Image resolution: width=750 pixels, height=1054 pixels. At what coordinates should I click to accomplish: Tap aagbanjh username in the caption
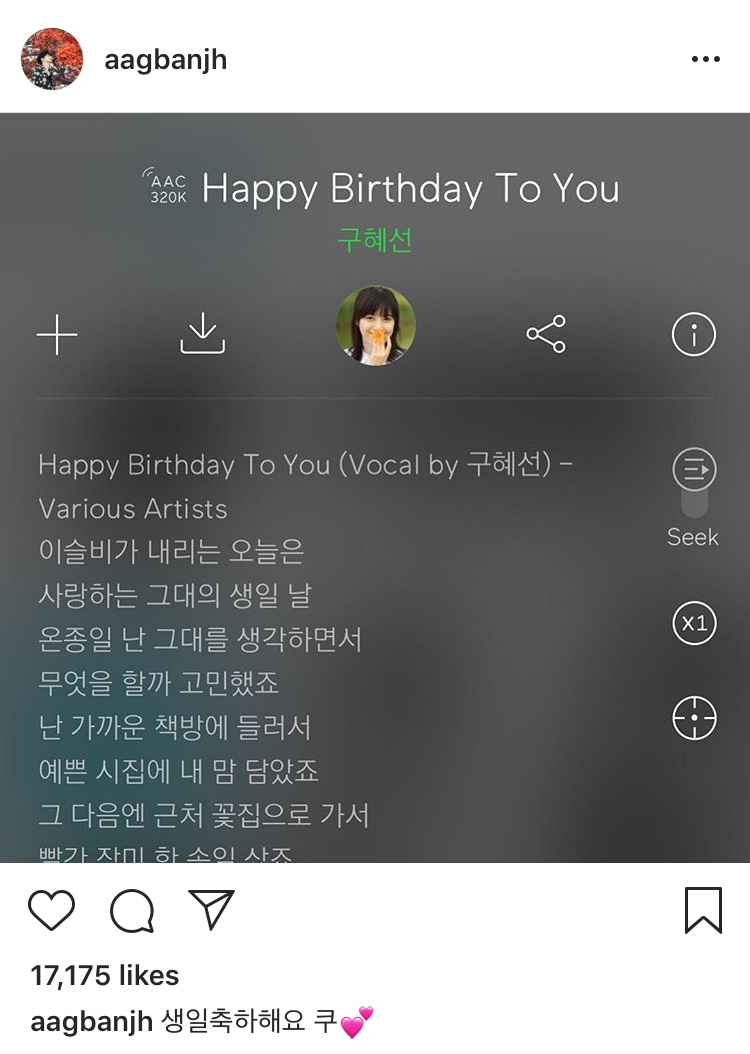click(x=91, y=1022)
